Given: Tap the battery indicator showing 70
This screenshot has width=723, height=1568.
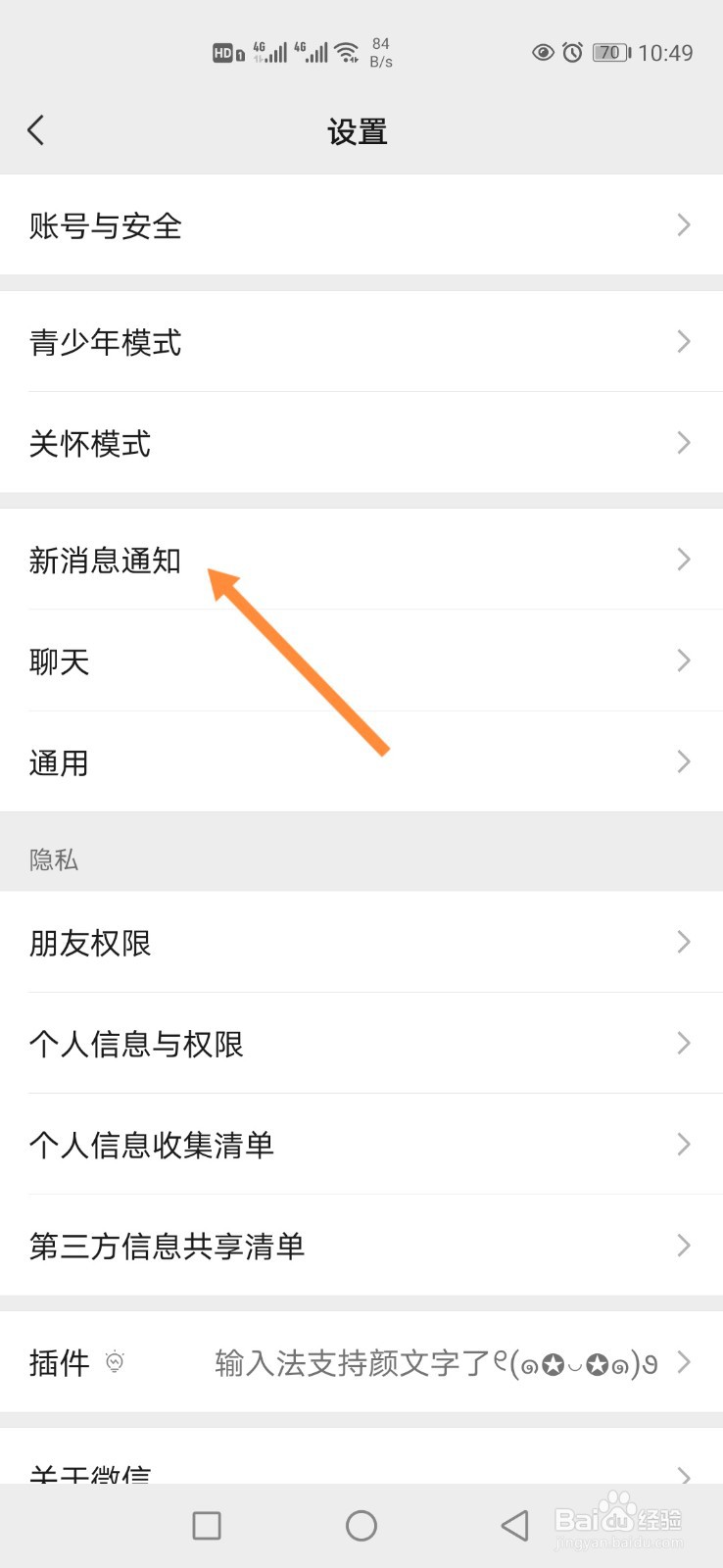Looking at the screenshot, I should pos(609,53).
